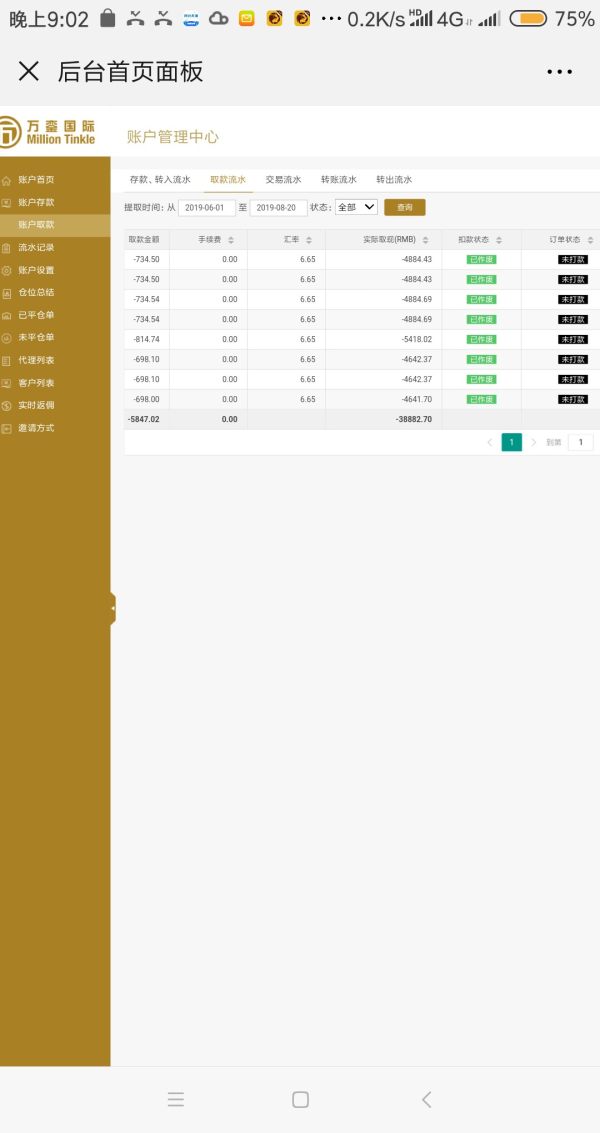Open 客户列表 in the sidebar
Image resolution: width=600 pixels, height=1133 pixels.
coord(36,383)
